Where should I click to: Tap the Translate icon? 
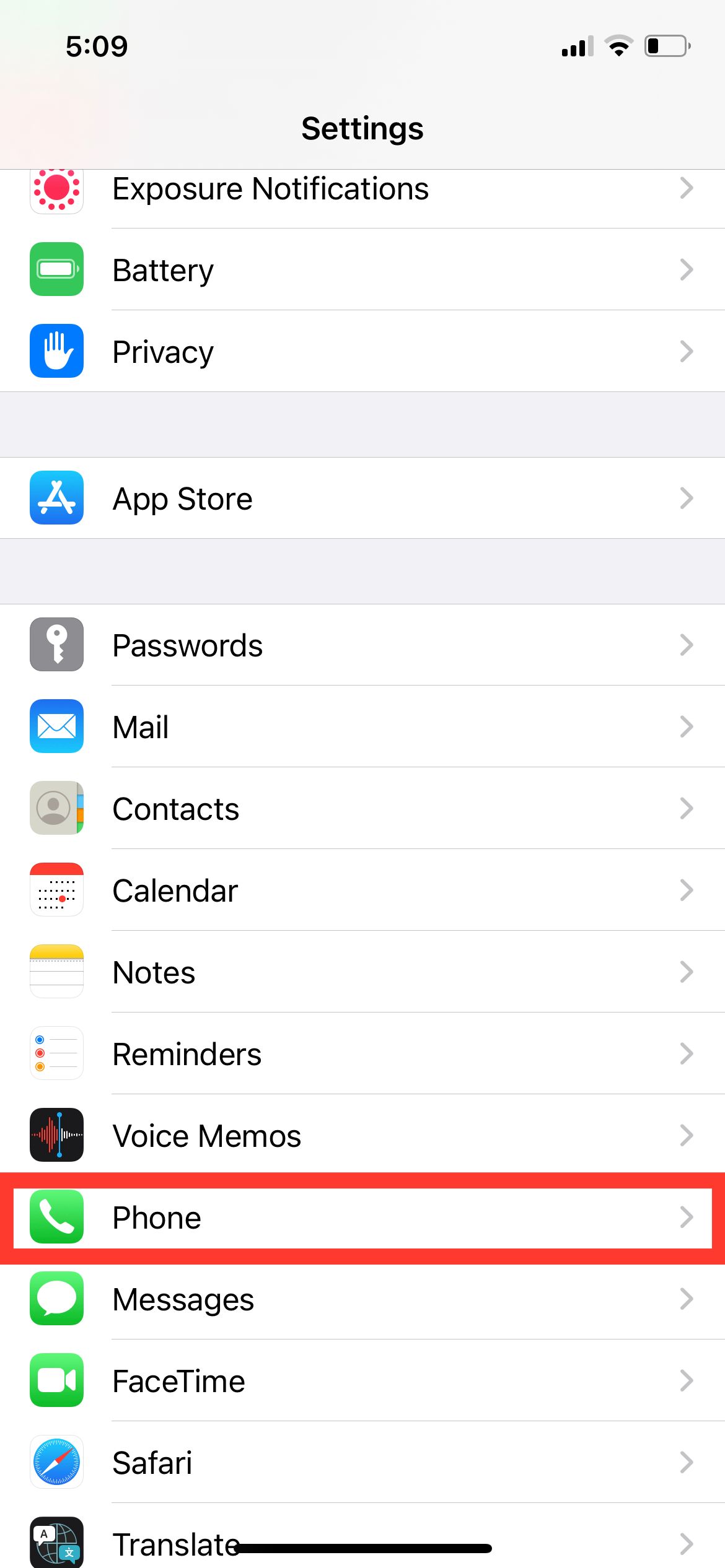tap(56, 1543)
